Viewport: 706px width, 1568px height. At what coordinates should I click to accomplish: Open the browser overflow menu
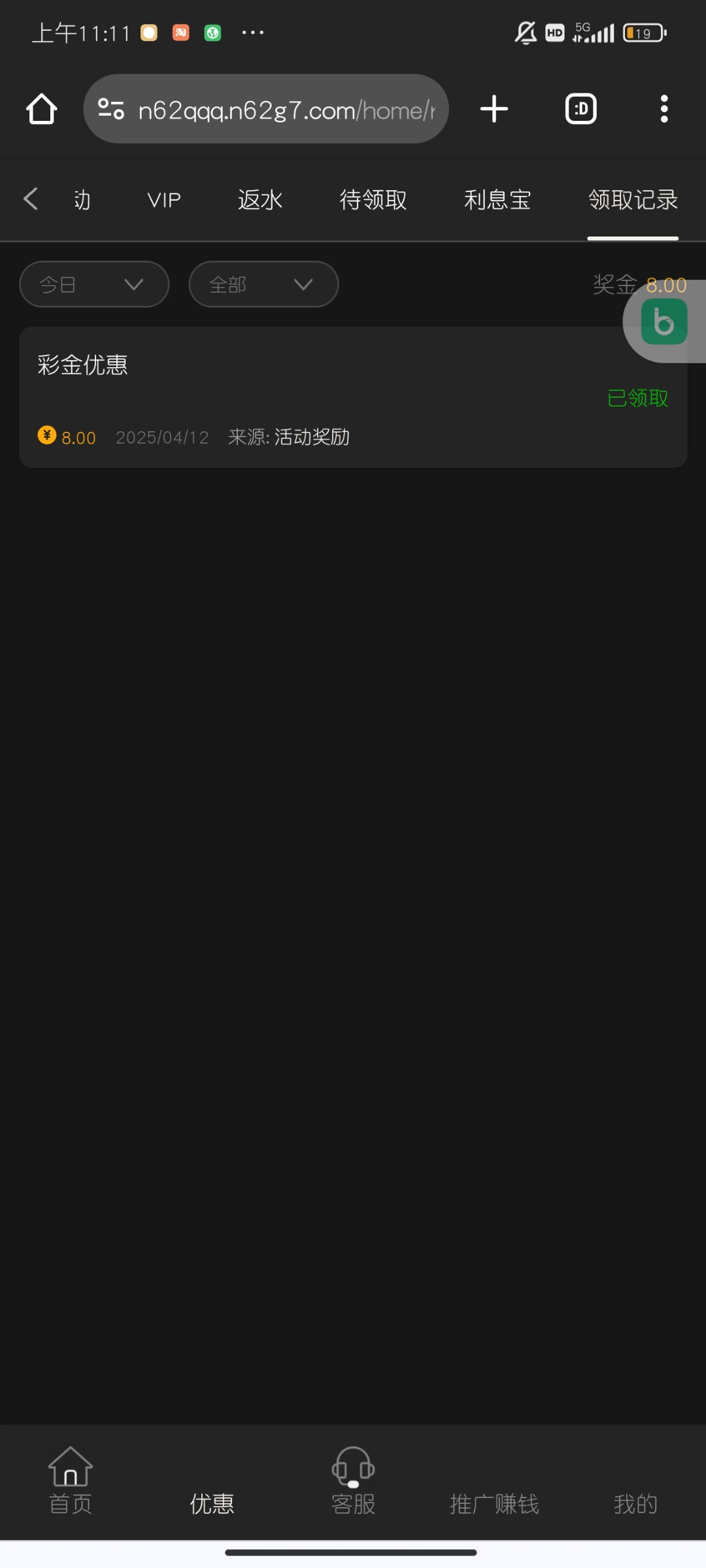(664, 109)
